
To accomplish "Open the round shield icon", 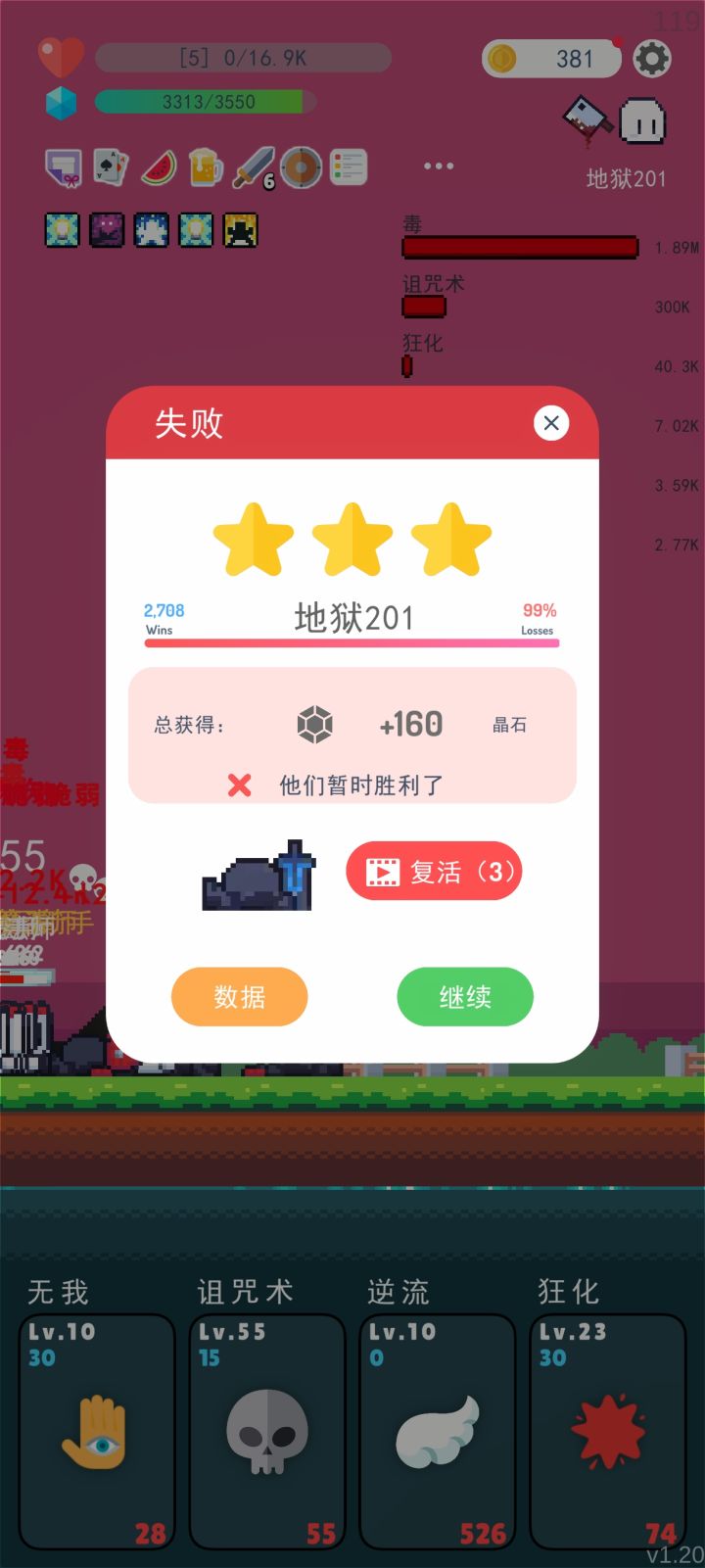I will point(301,166).
